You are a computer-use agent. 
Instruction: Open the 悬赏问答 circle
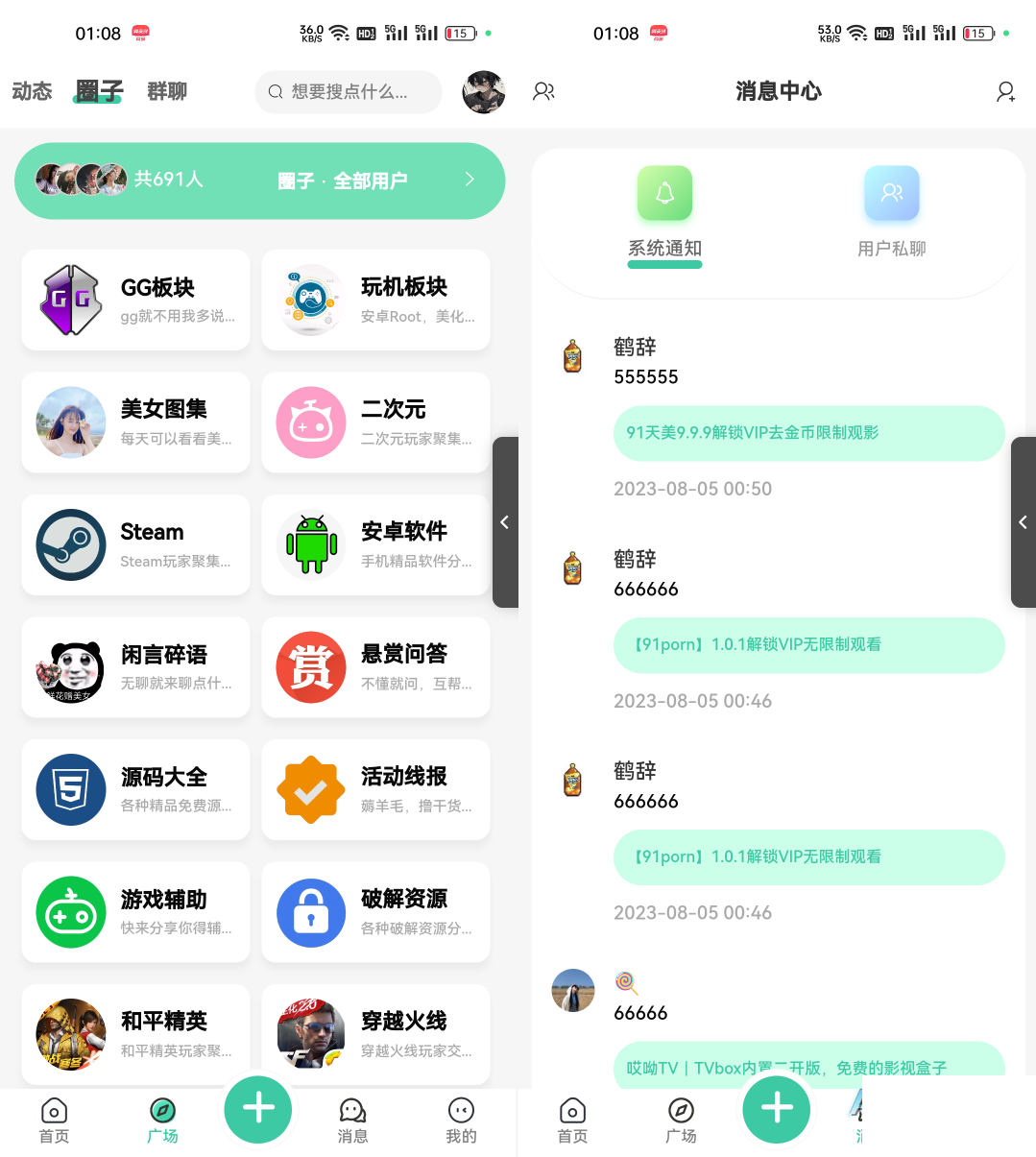[375, 666]
